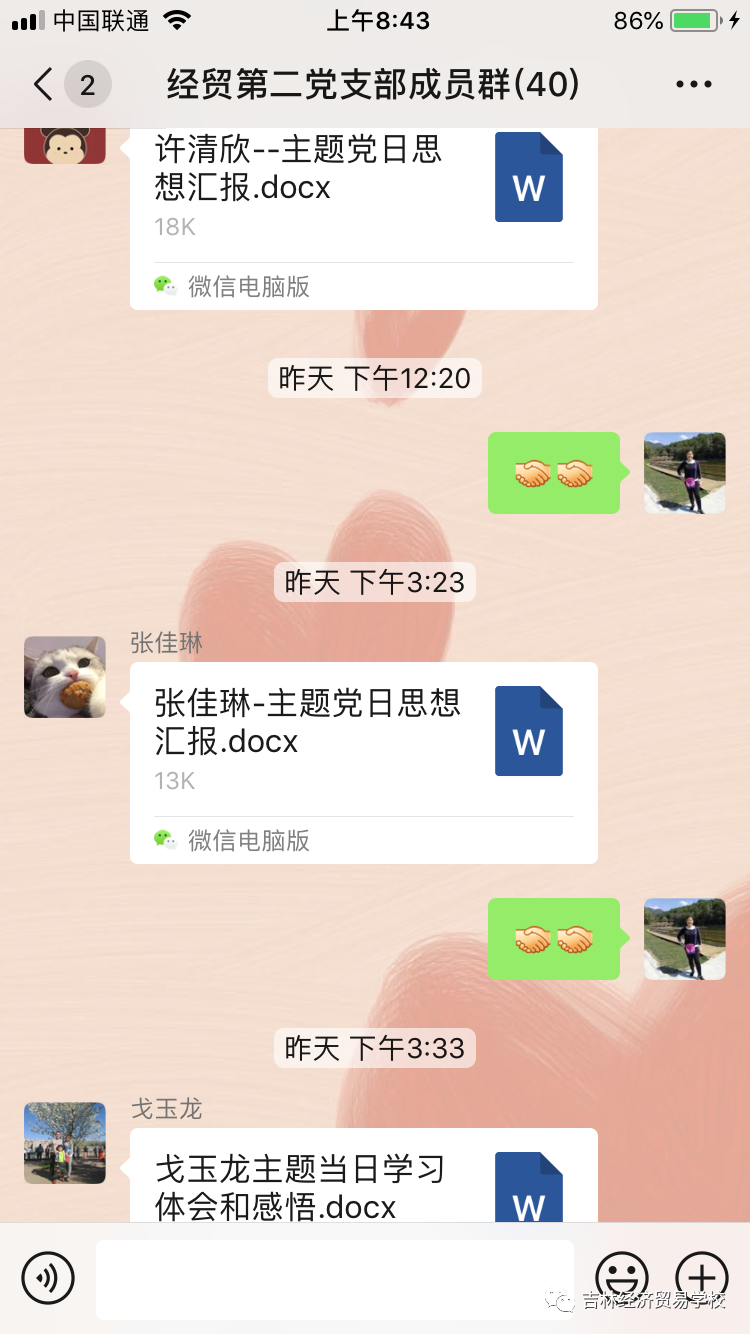Open the group chat's more options menu
Image resolution: width=750 pixels, height=1334 pixels.
point(693,85)
